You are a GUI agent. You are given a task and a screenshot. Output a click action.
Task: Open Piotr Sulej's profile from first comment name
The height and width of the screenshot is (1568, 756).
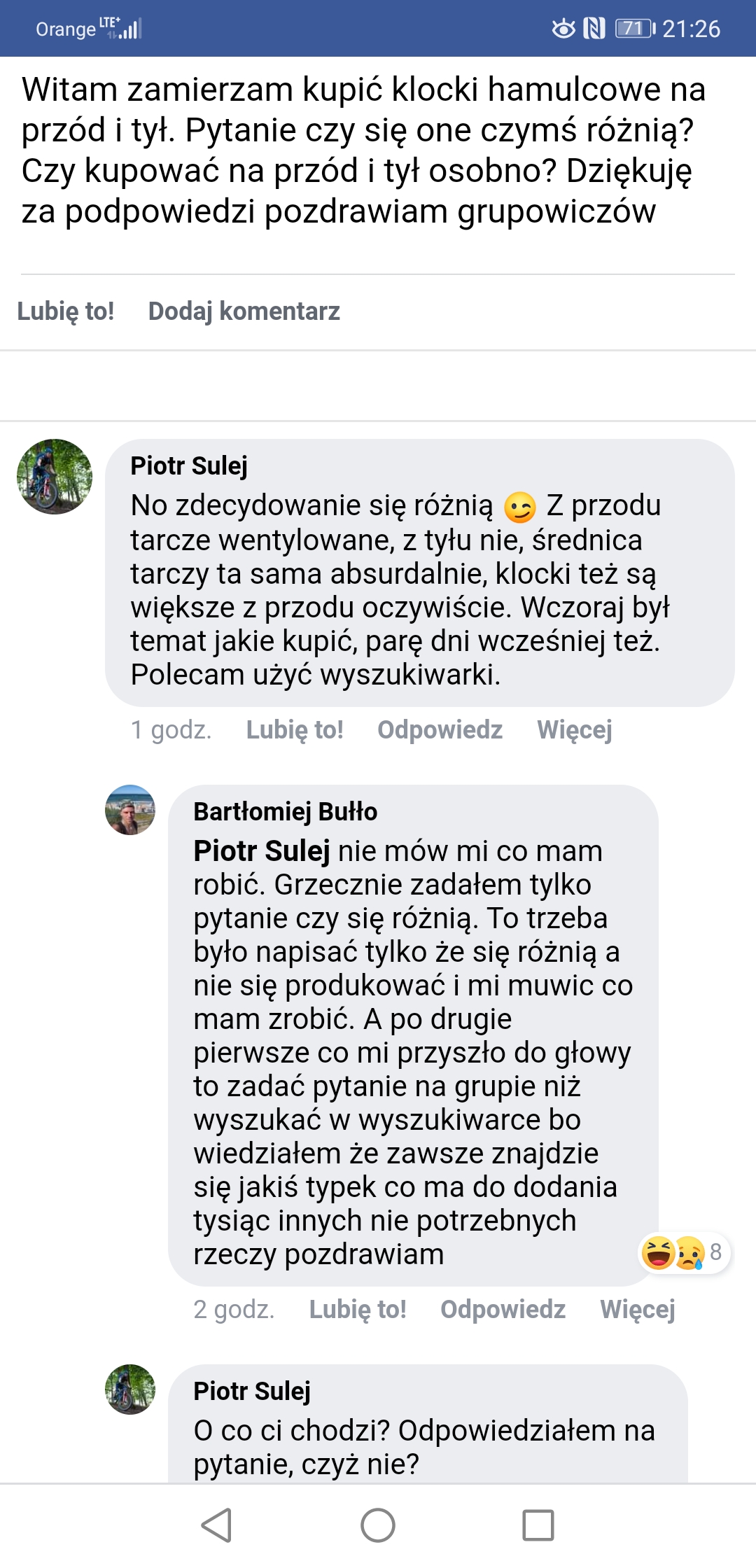[189, 465]
